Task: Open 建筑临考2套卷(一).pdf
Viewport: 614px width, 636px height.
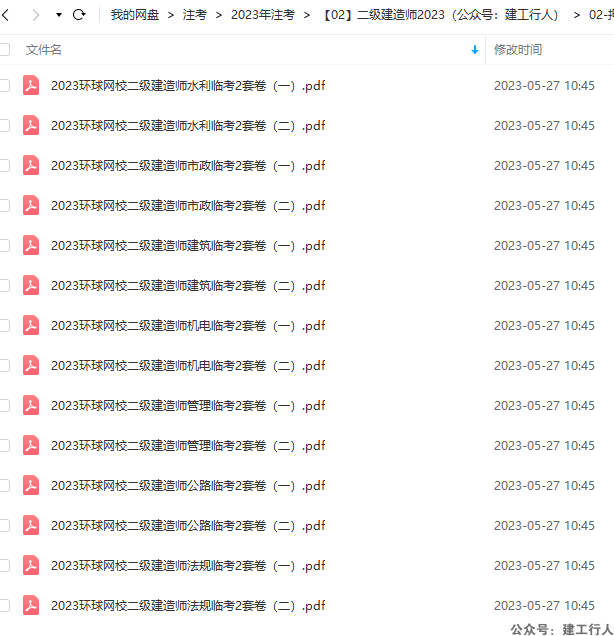Action: click(187, 246)
